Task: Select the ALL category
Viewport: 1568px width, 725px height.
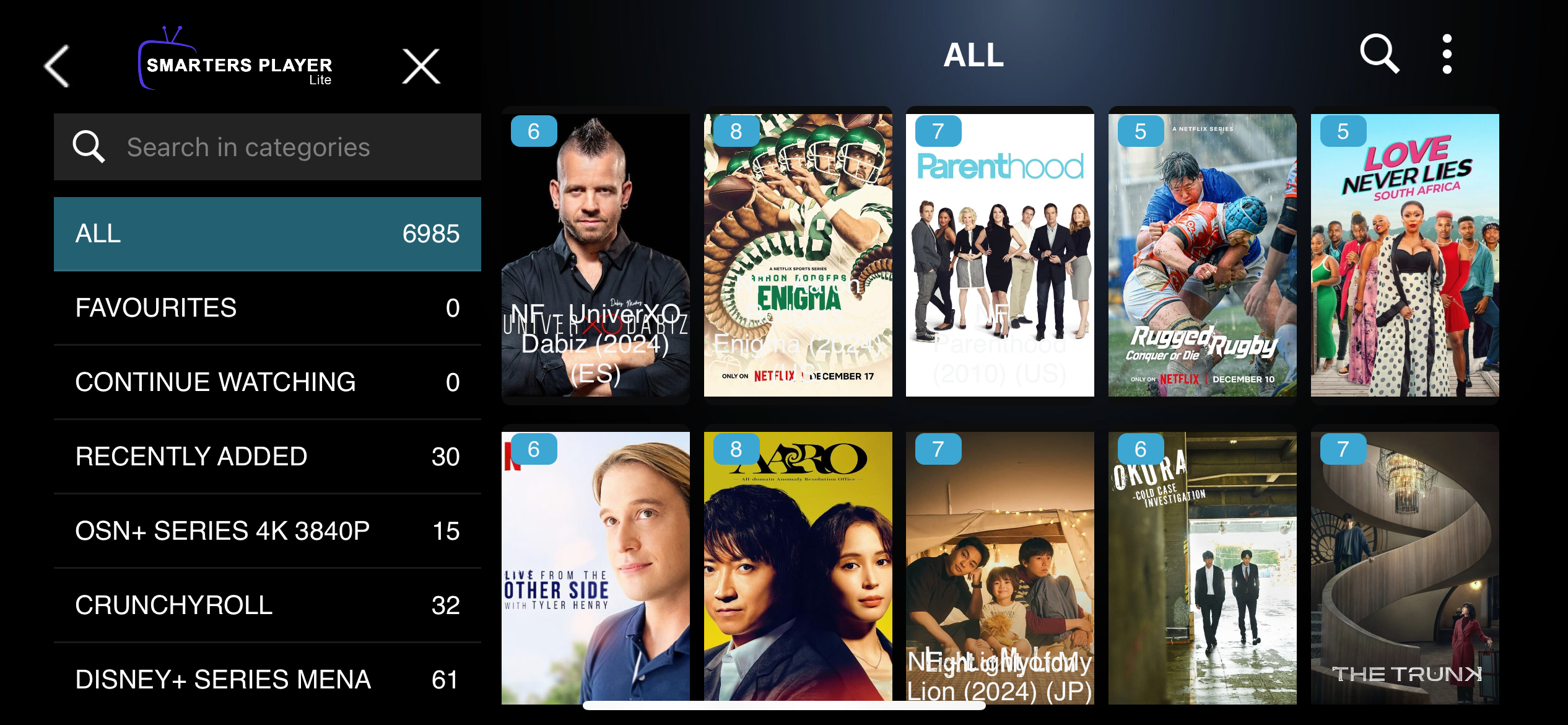Action: pyautogui.click(x=268, y=234)
